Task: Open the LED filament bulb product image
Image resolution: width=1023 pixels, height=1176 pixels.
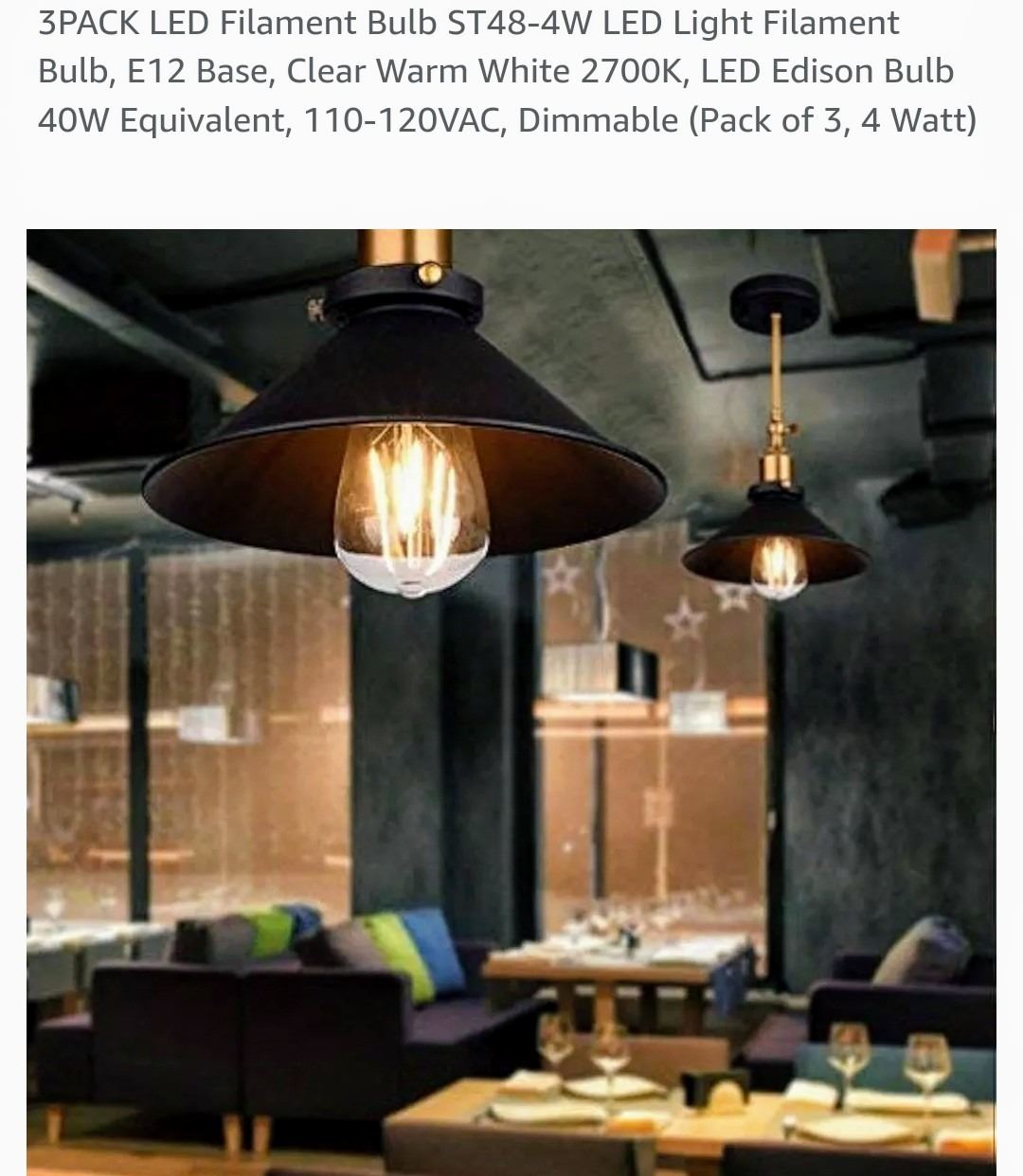Action: coord(511,701)
